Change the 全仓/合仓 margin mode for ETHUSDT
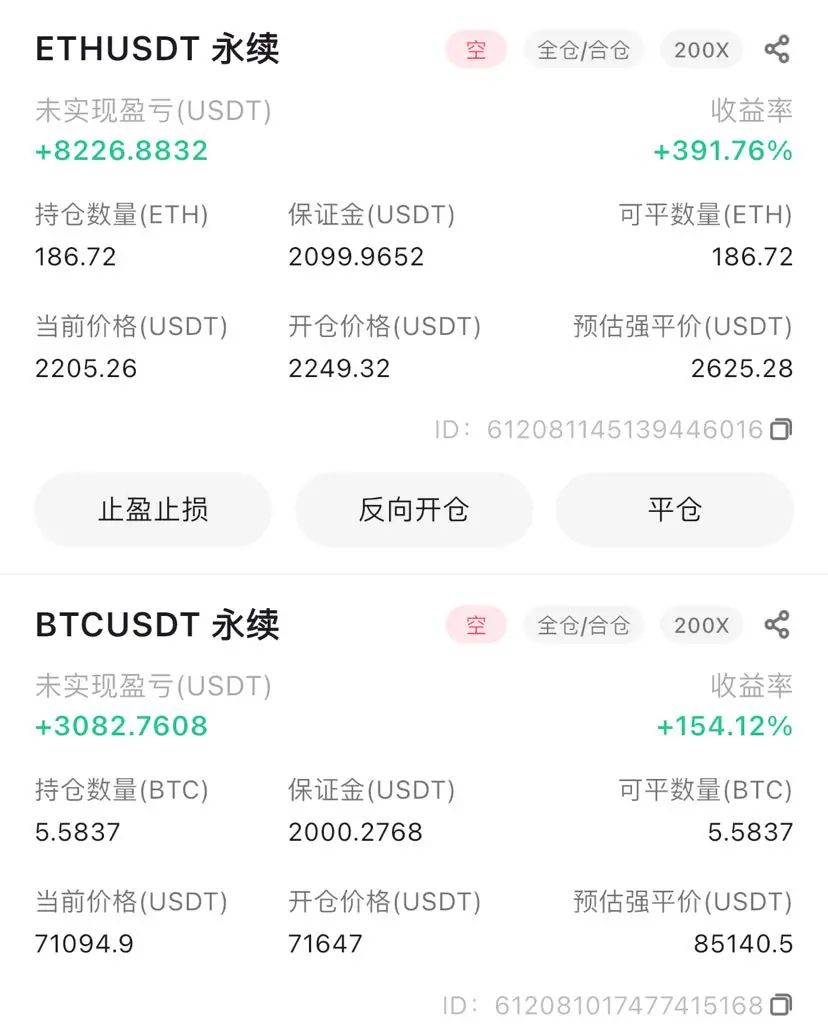The image size is (828, 1032). [584, 49]
